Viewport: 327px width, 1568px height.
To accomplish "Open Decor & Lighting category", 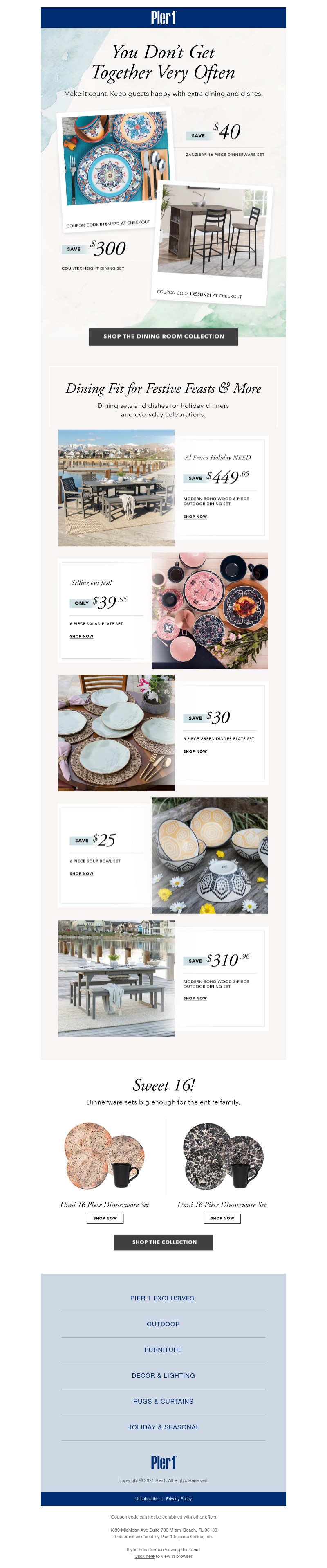I will pos(163,1376).
